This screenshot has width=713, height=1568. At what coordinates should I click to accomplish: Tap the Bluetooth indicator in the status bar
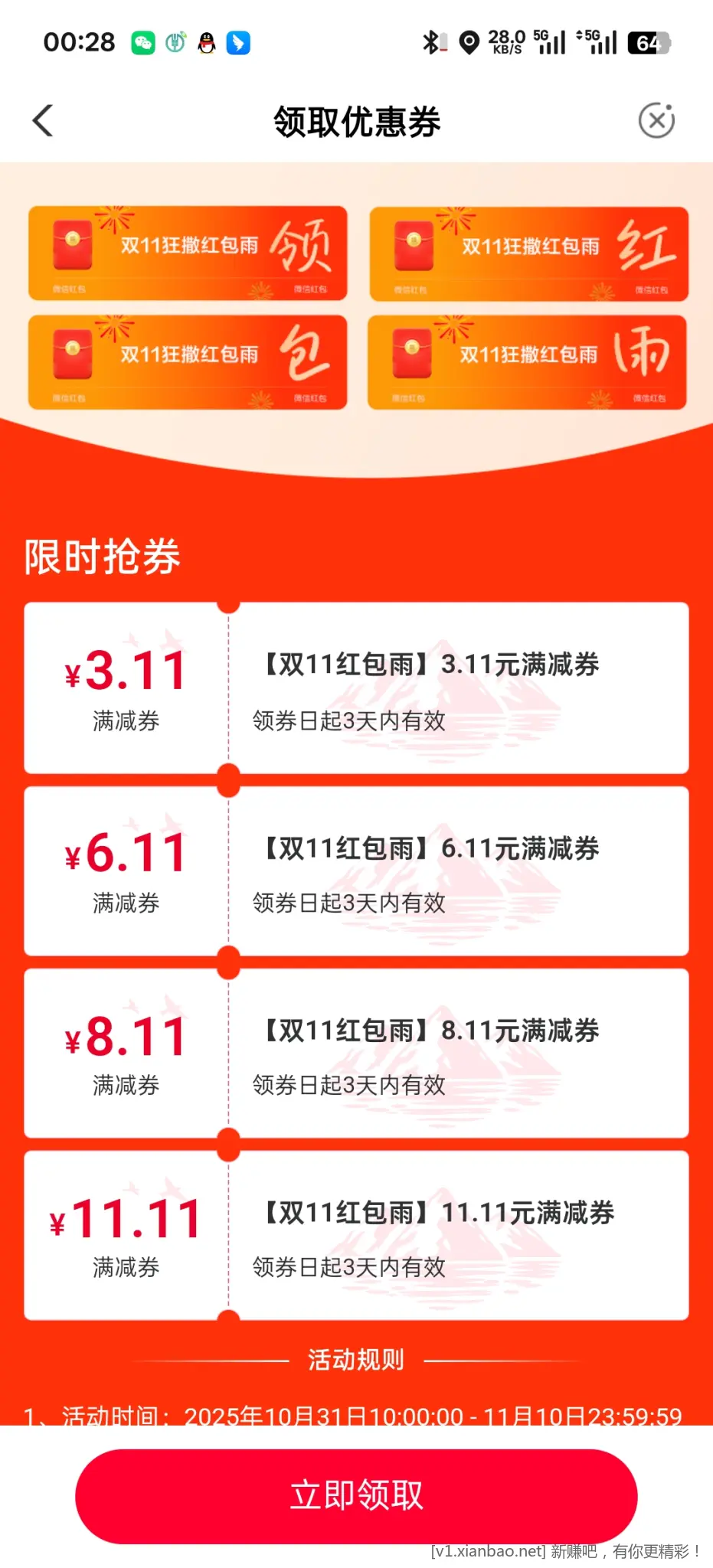point(433,43)
